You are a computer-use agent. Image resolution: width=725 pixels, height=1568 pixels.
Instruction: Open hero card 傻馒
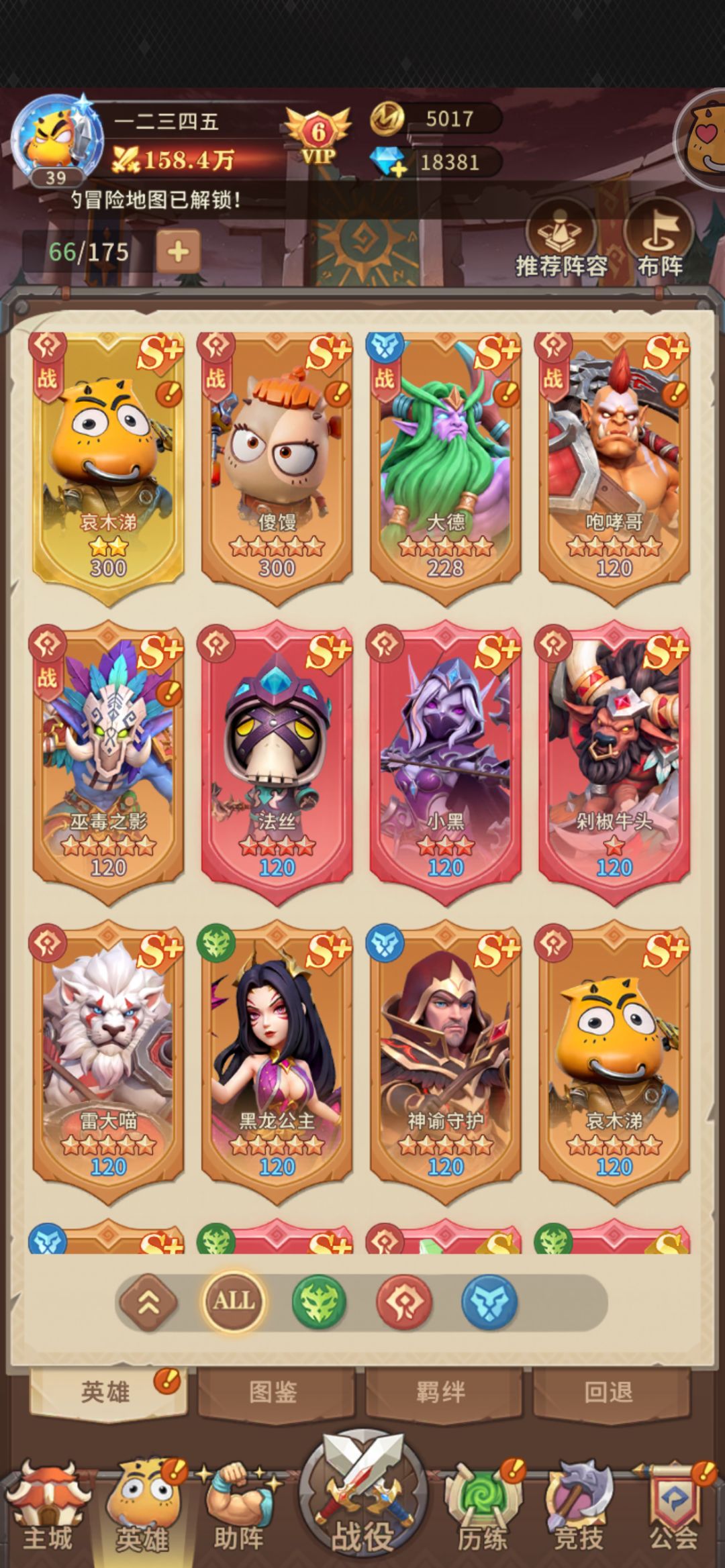tap(277, 468)
